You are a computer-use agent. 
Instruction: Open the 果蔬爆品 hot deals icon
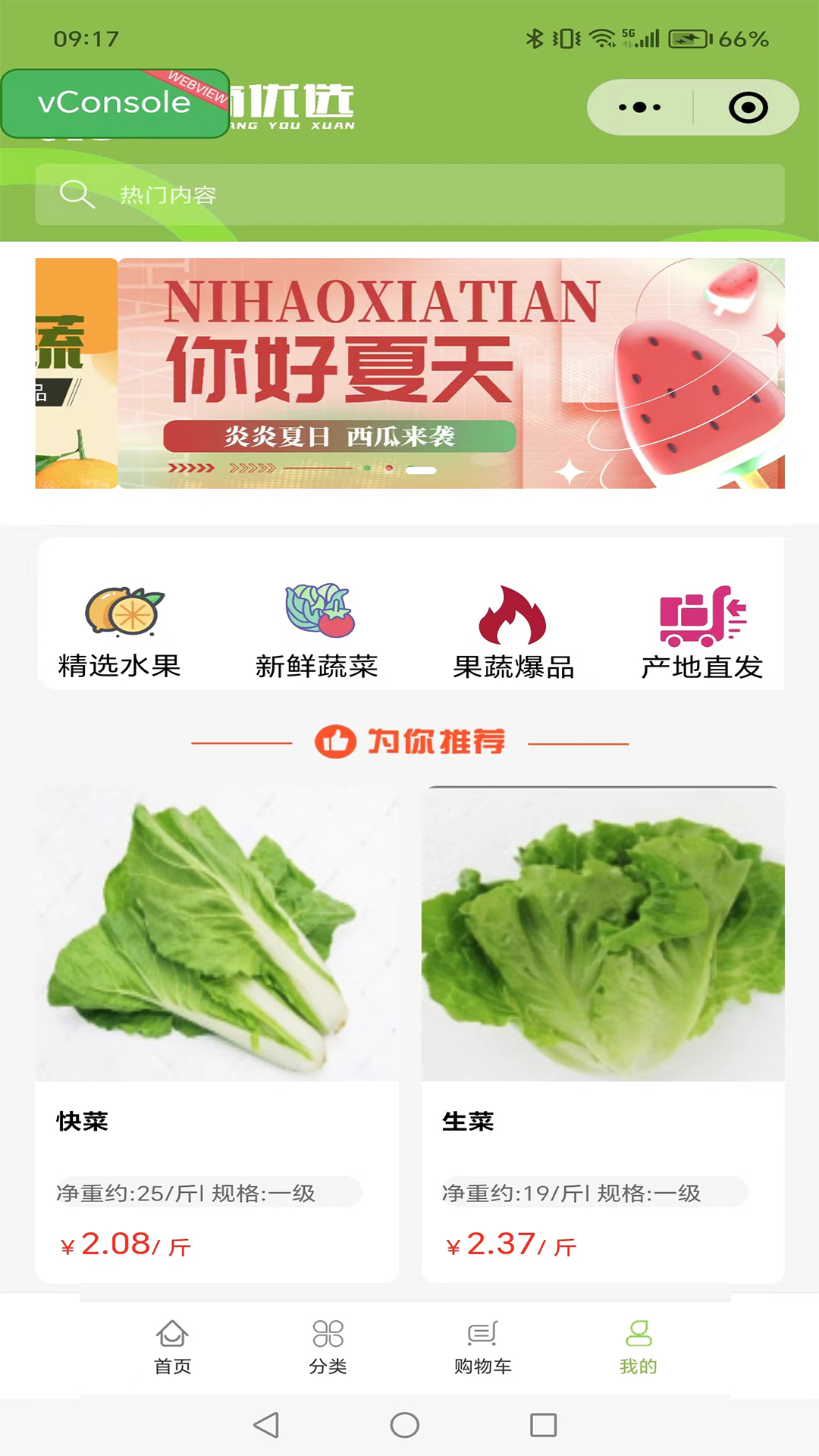[513, 614]
